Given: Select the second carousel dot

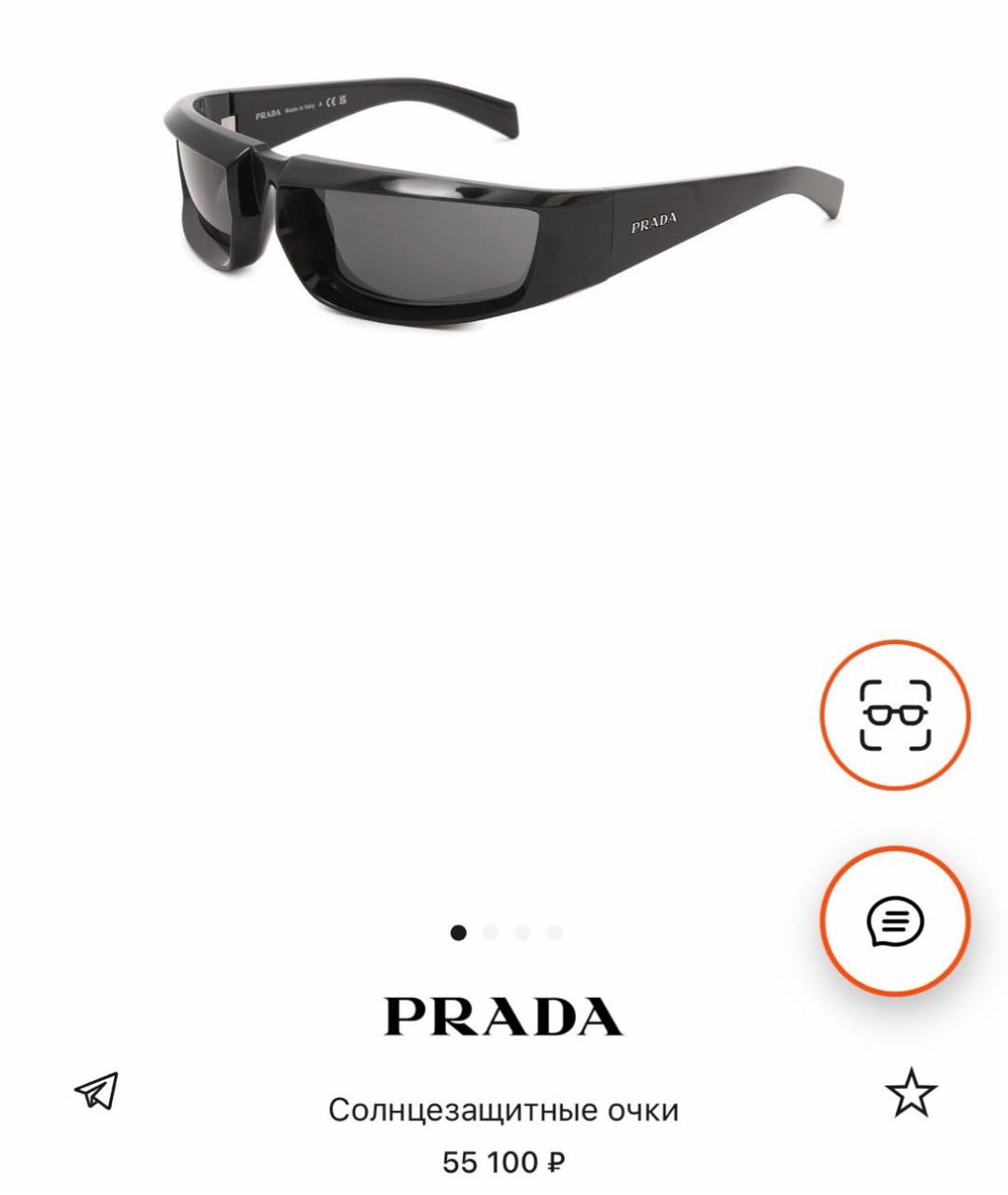Looking at the screenshot, I should 491,931.
